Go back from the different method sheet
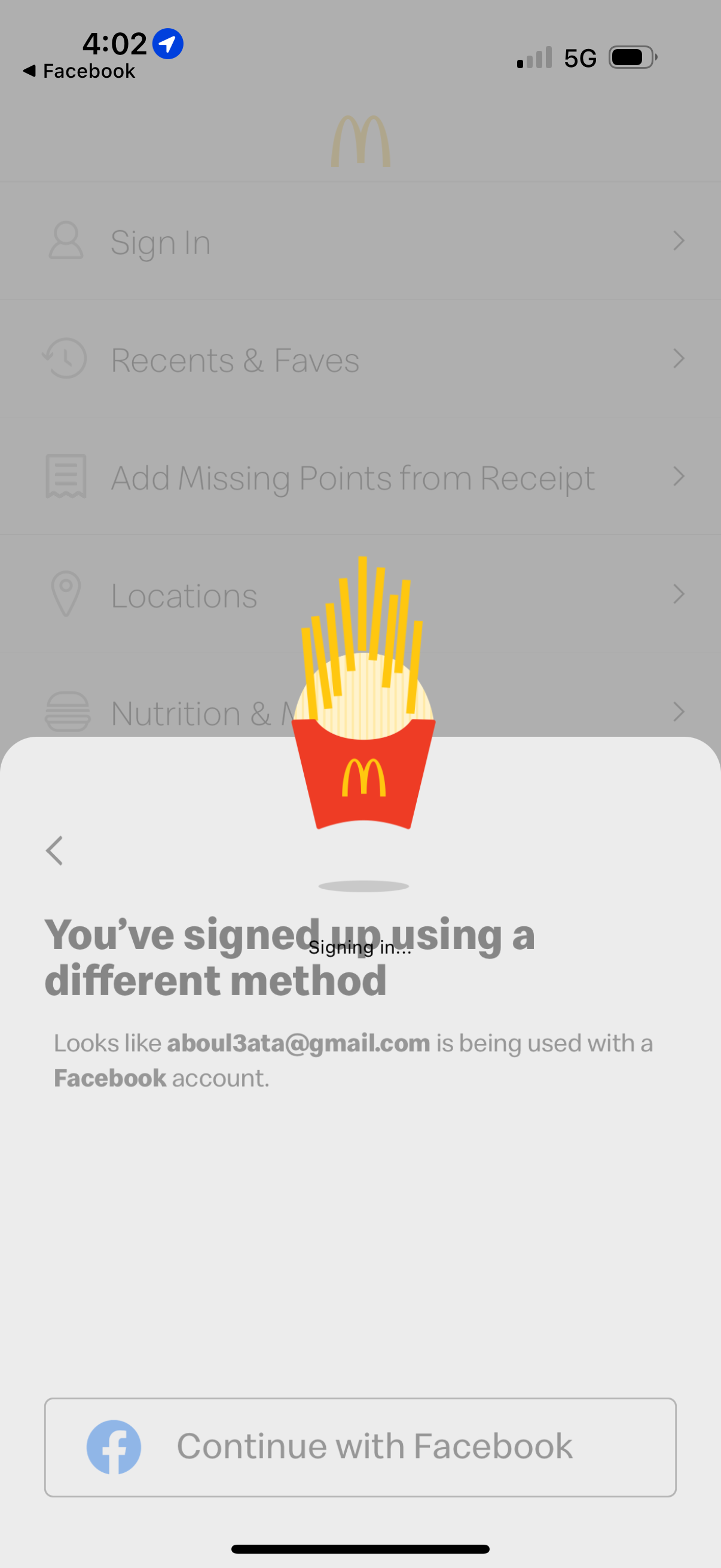The width and height of the screenshot is (721, 1568). click(x=55, y=850)
